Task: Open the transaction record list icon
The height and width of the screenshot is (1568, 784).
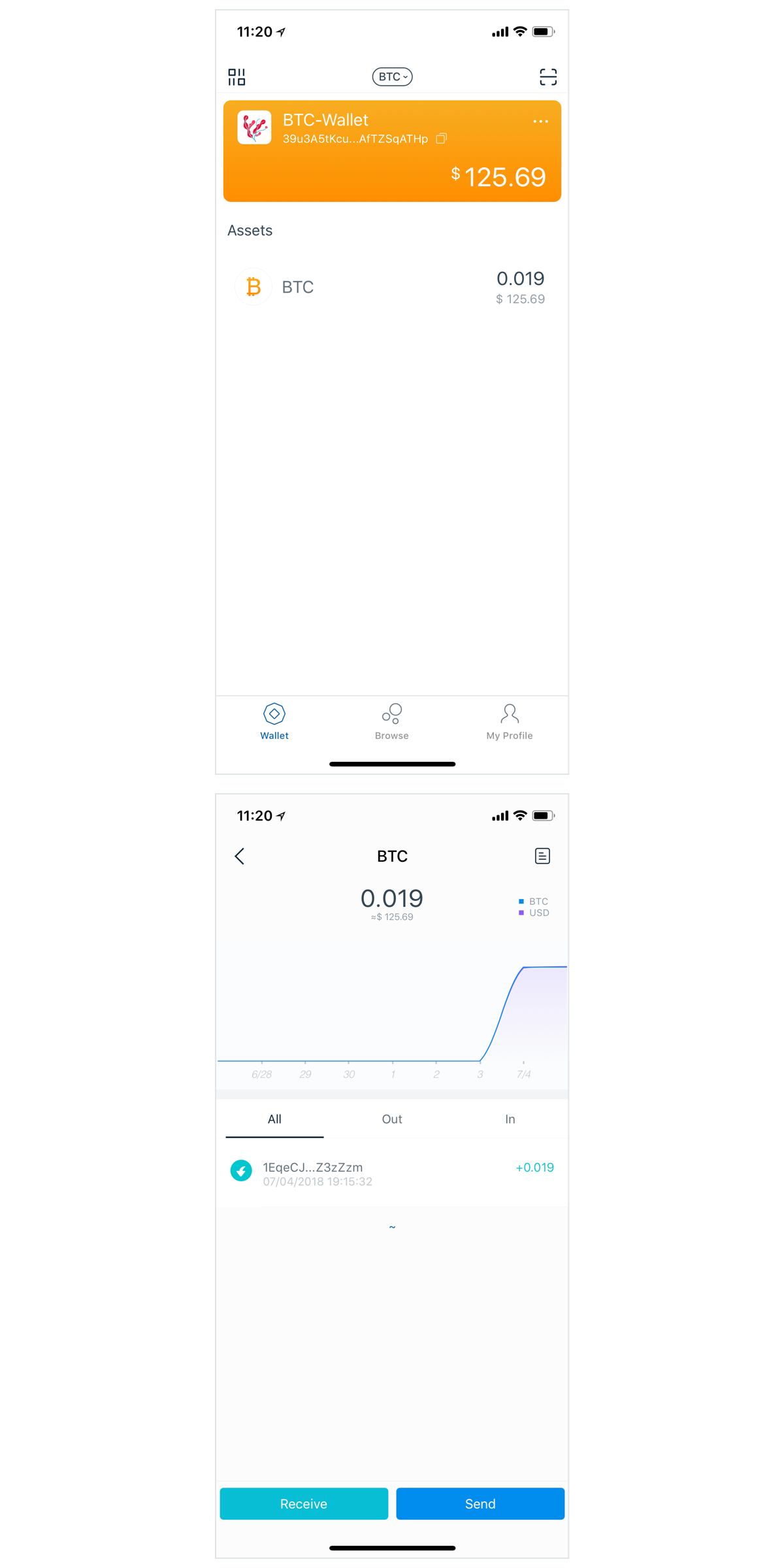Action: [542, 856]
